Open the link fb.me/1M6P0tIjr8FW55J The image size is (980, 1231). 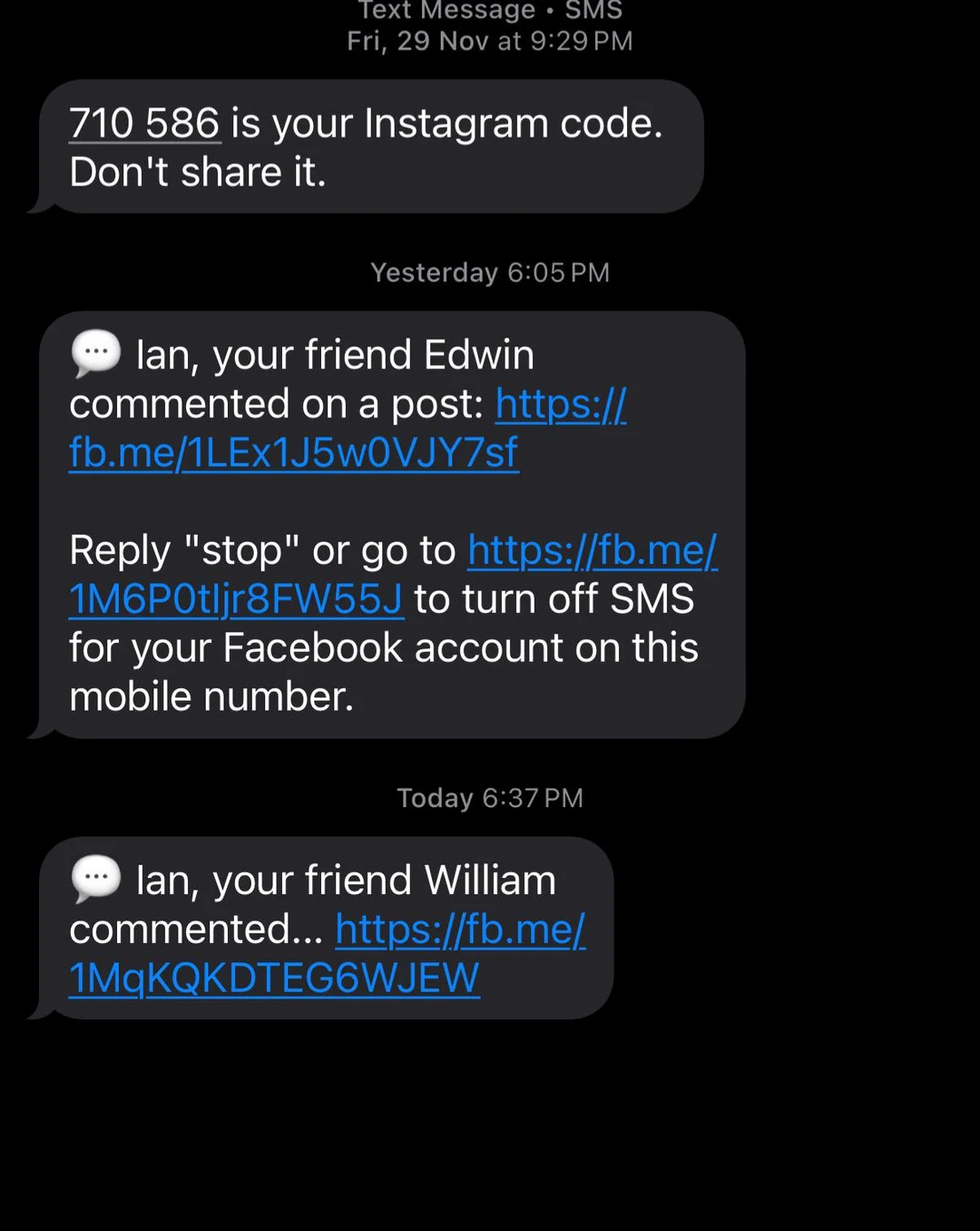236,599
